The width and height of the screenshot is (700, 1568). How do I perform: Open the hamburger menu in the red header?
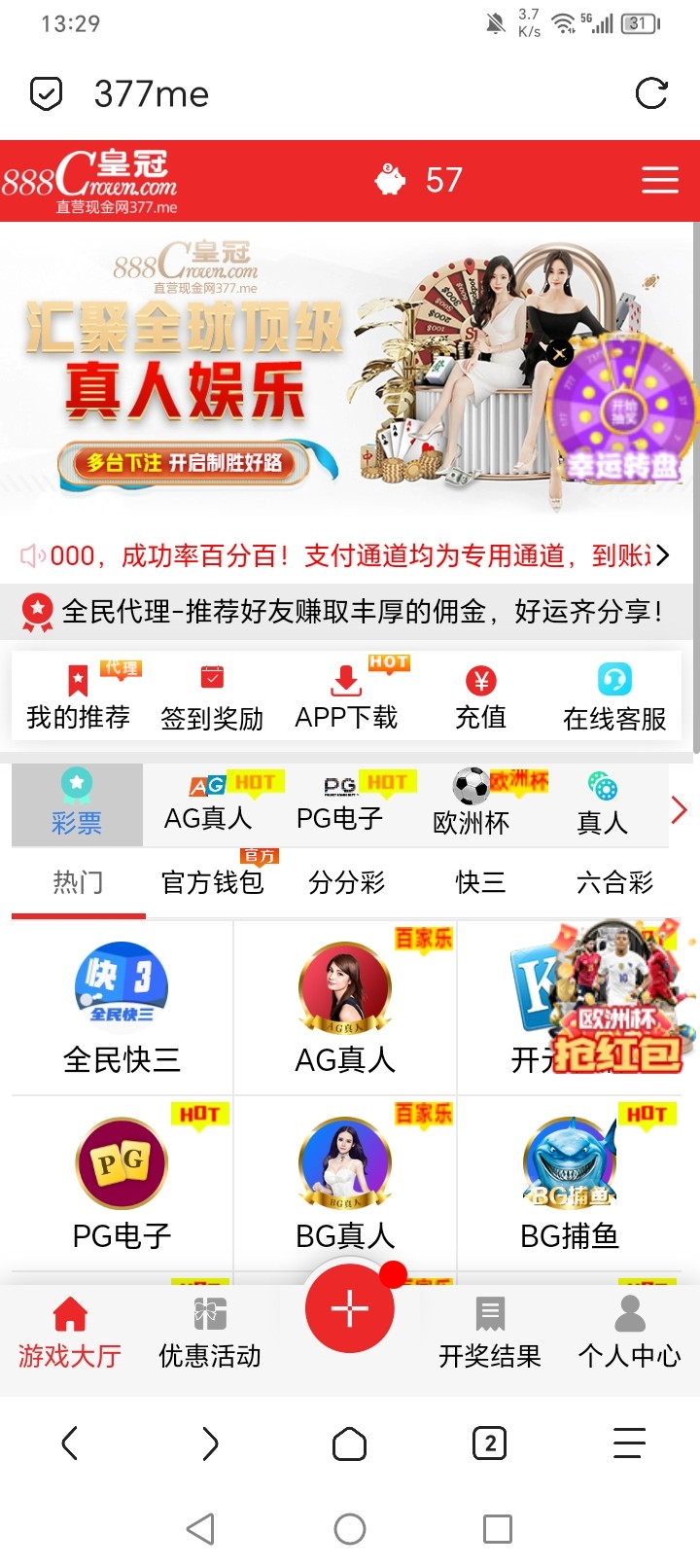point(659,180)
